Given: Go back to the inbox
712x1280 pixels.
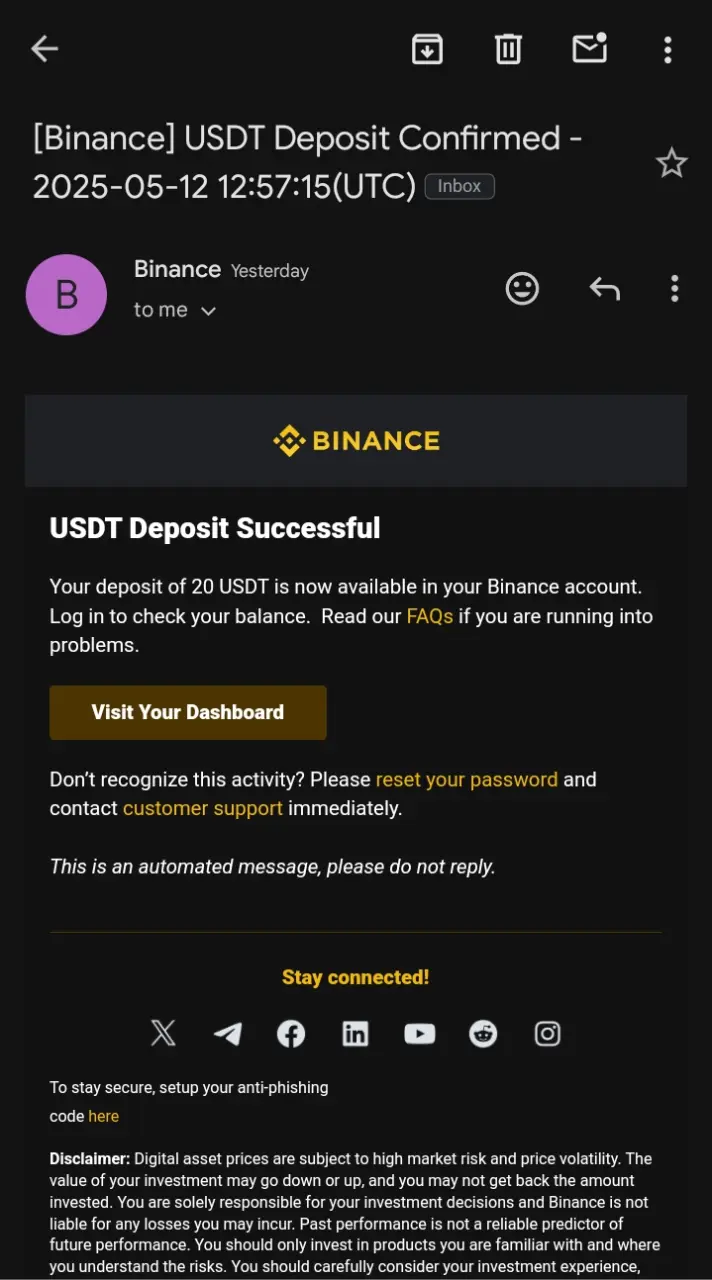Looking at the screenshot, I should point(44,48).
